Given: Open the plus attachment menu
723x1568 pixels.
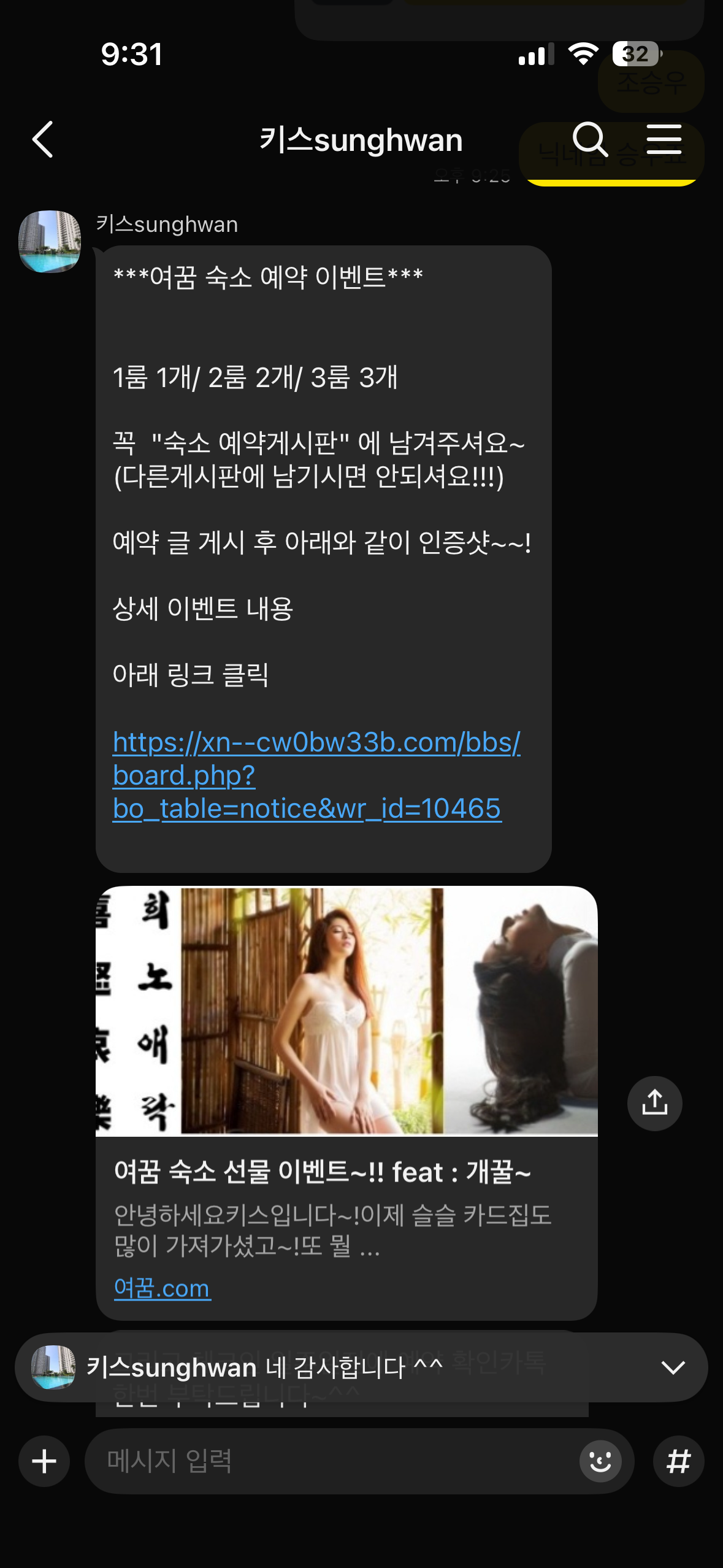Looking at the screenshot, I should point(44,1461).
